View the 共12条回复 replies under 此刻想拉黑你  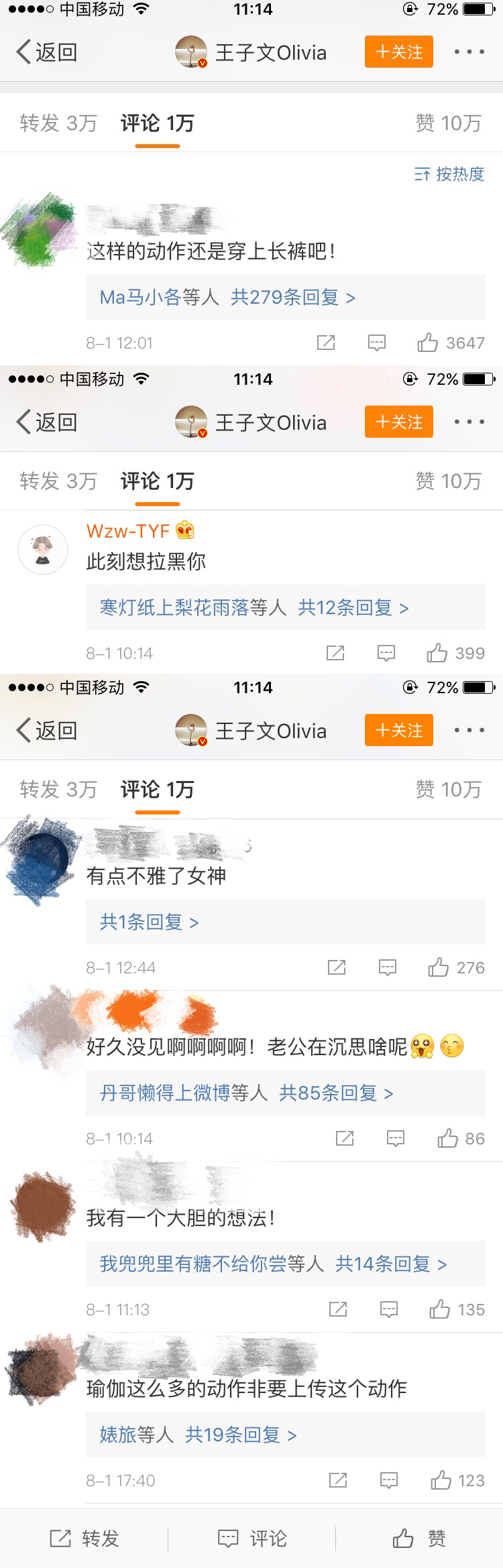click(353, 608)
